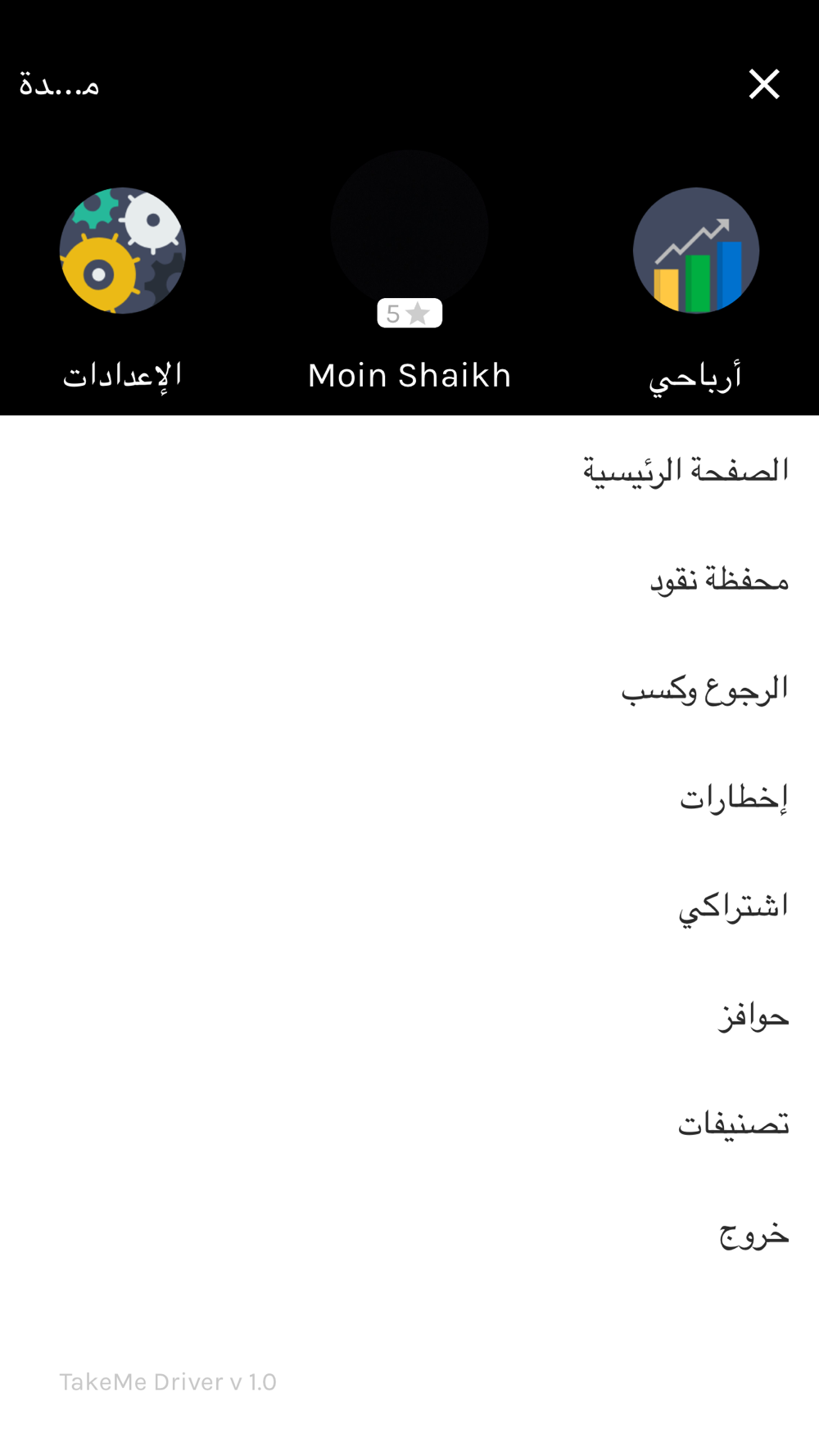
Task: Tap the truncated م...دة label at top
Action: [x=60, y=84]
